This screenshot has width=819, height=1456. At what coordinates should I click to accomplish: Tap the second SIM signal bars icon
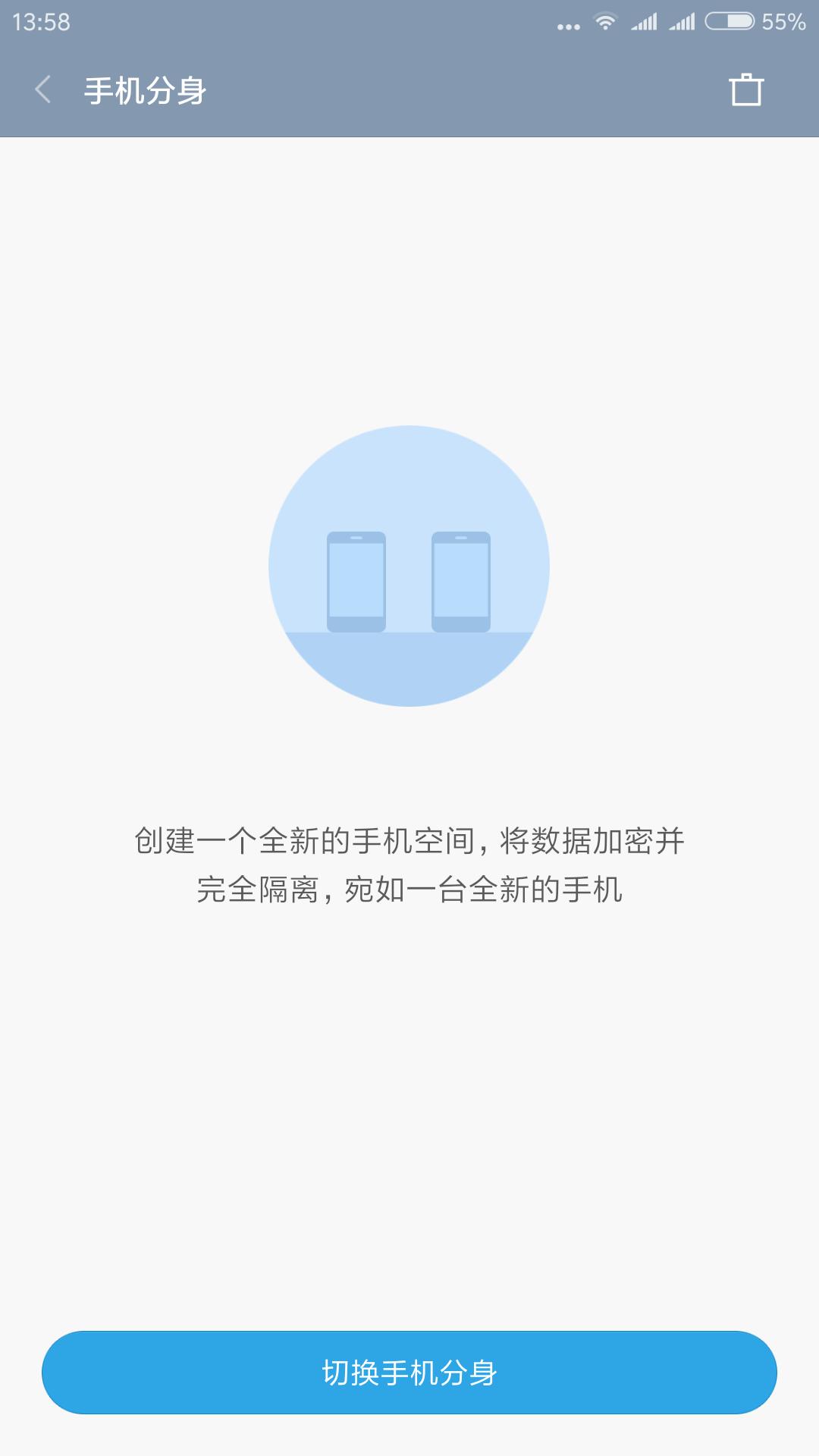[682, 21]
